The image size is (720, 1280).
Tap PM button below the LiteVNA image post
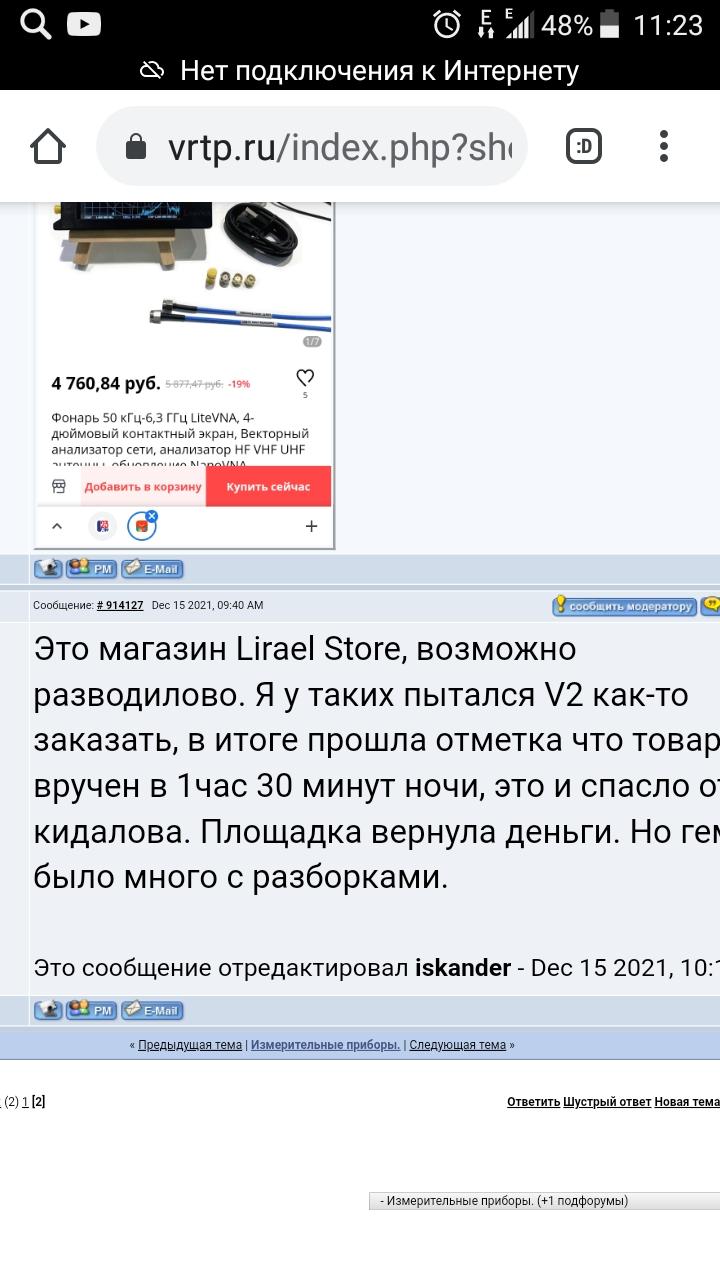click(91, 568)
